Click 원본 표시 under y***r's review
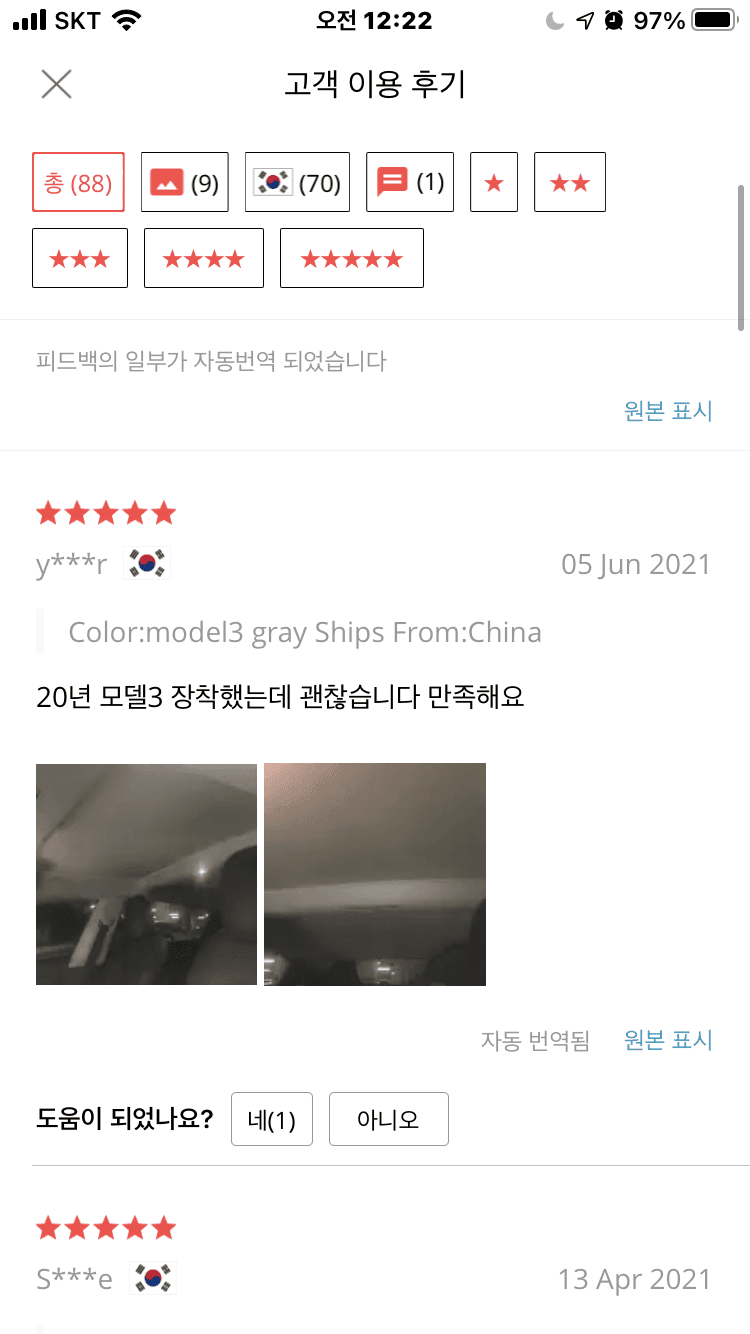 click(x=668, y=1040)
